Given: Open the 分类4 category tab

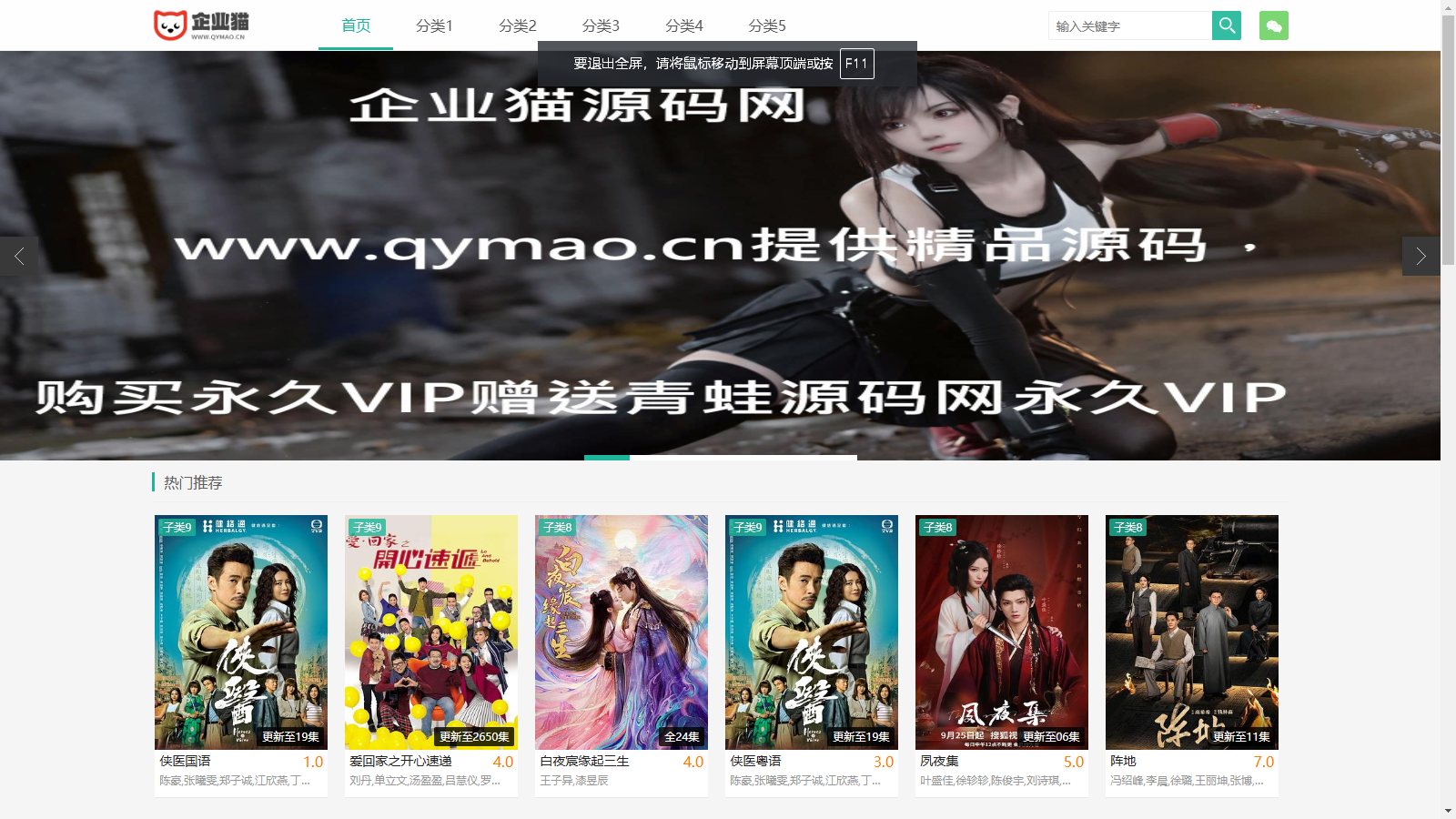Looking at the screenshot, I should [x=683, y=25].
